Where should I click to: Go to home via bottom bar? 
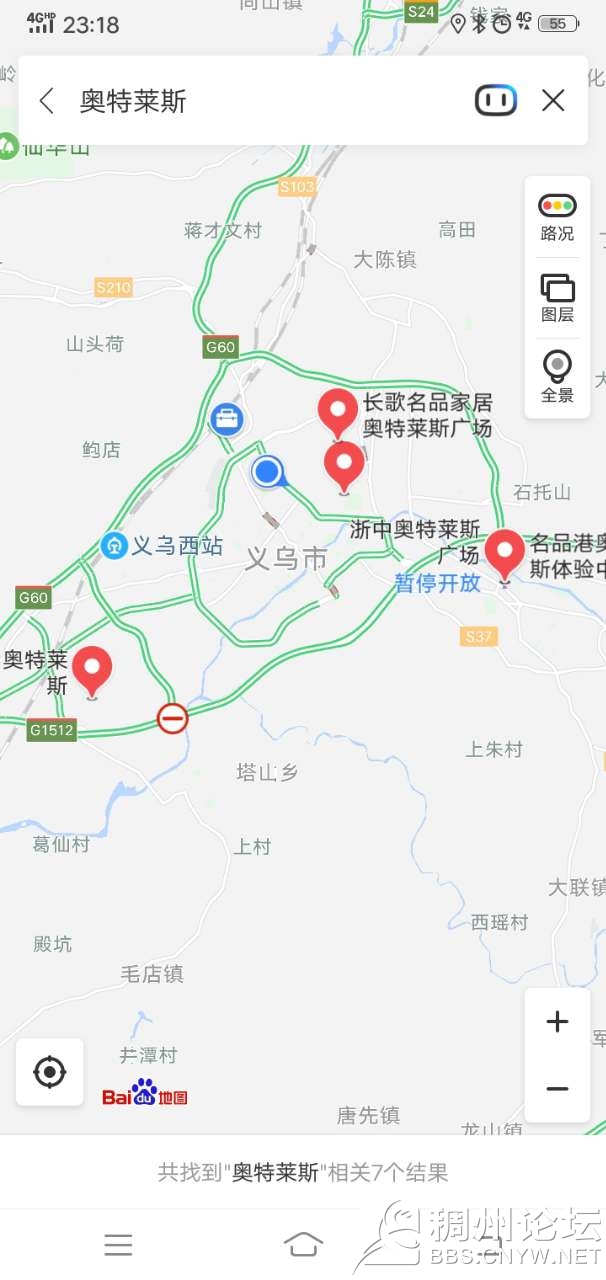(303, 1244)
